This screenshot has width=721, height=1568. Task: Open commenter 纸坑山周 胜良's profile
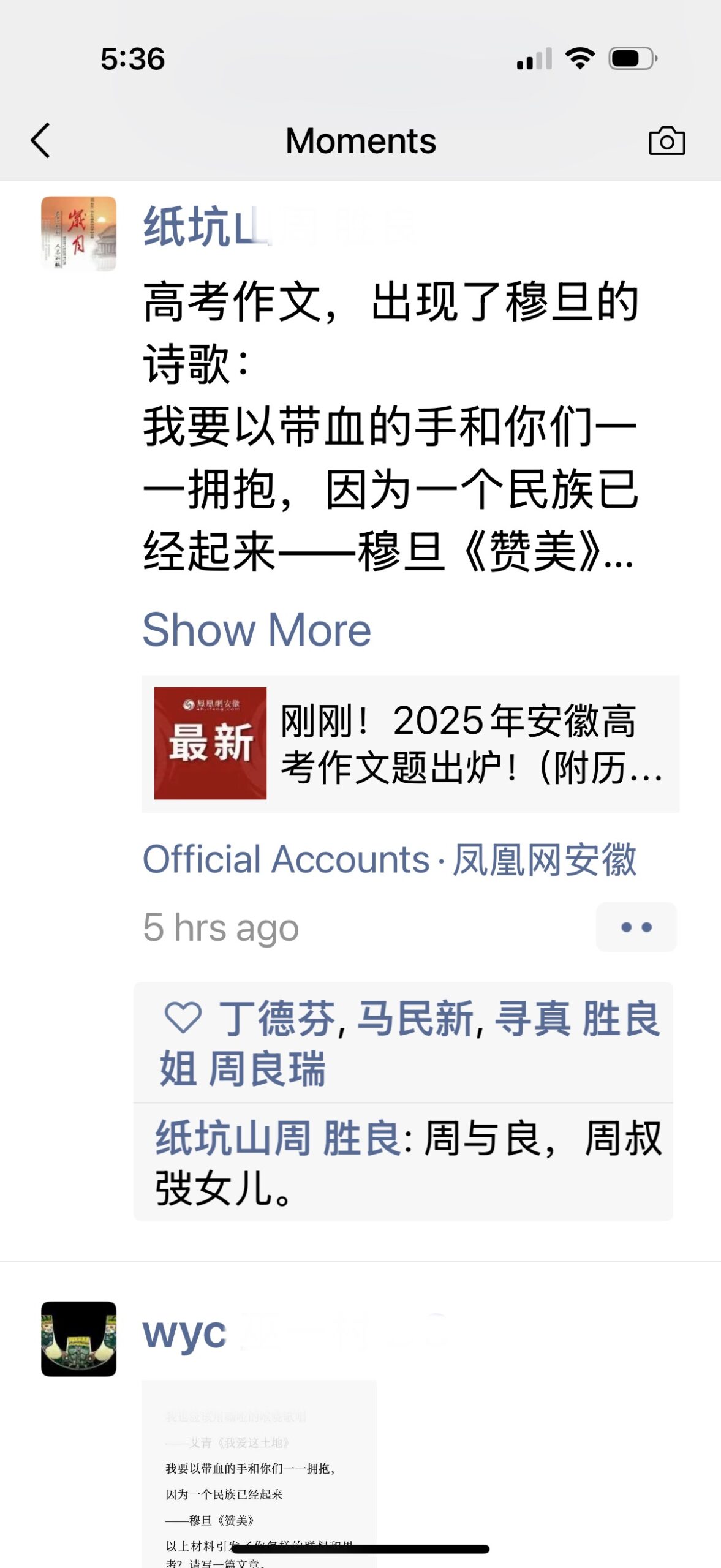click(x=277, y=1138)
